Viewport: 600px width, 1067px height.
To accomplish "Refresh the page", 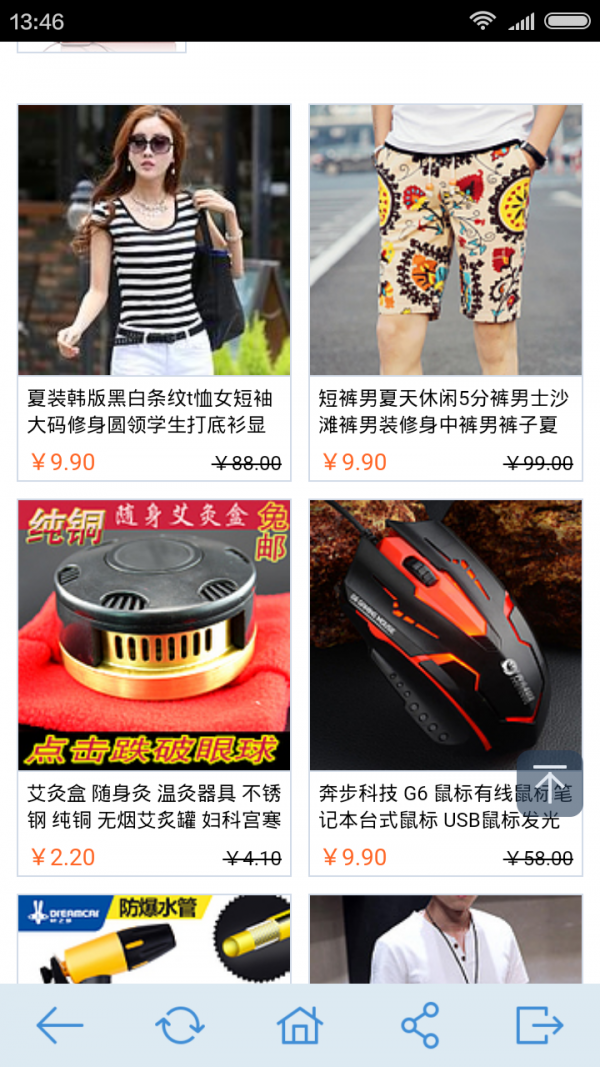I will [x=180, y=1025].
